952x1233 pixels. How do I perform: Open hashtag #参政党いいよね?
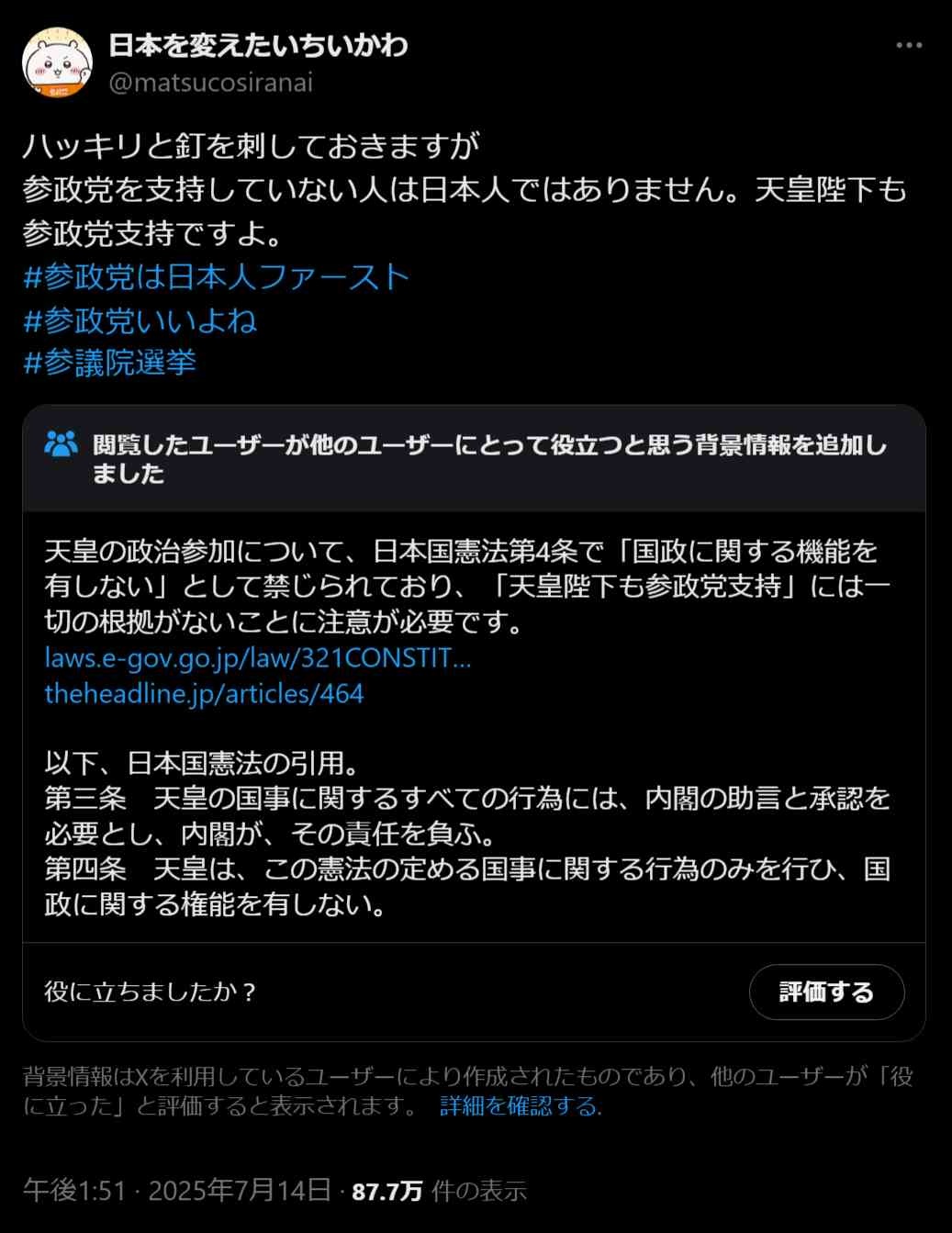point(140,320)
